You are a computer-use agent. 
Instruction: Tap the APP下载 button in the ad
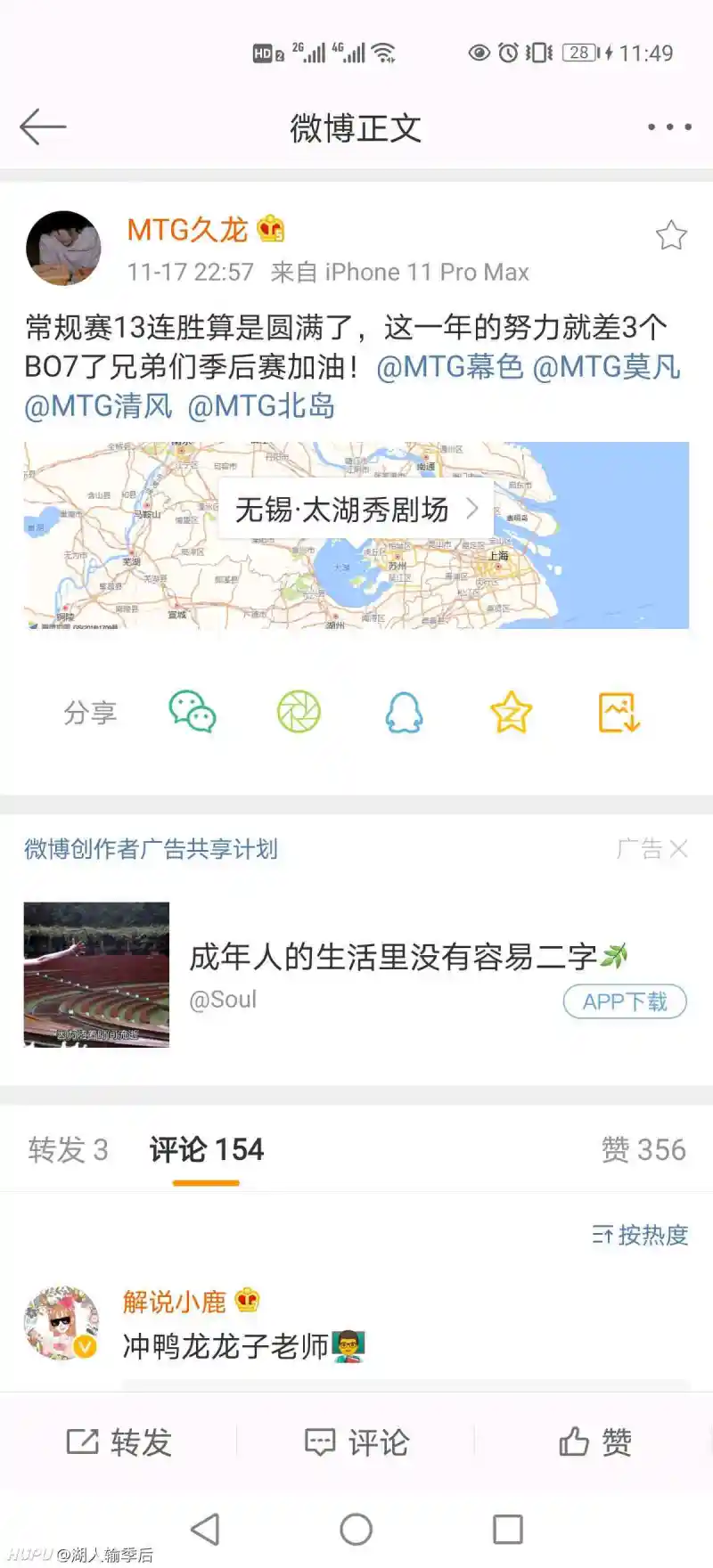point(624,1001)
